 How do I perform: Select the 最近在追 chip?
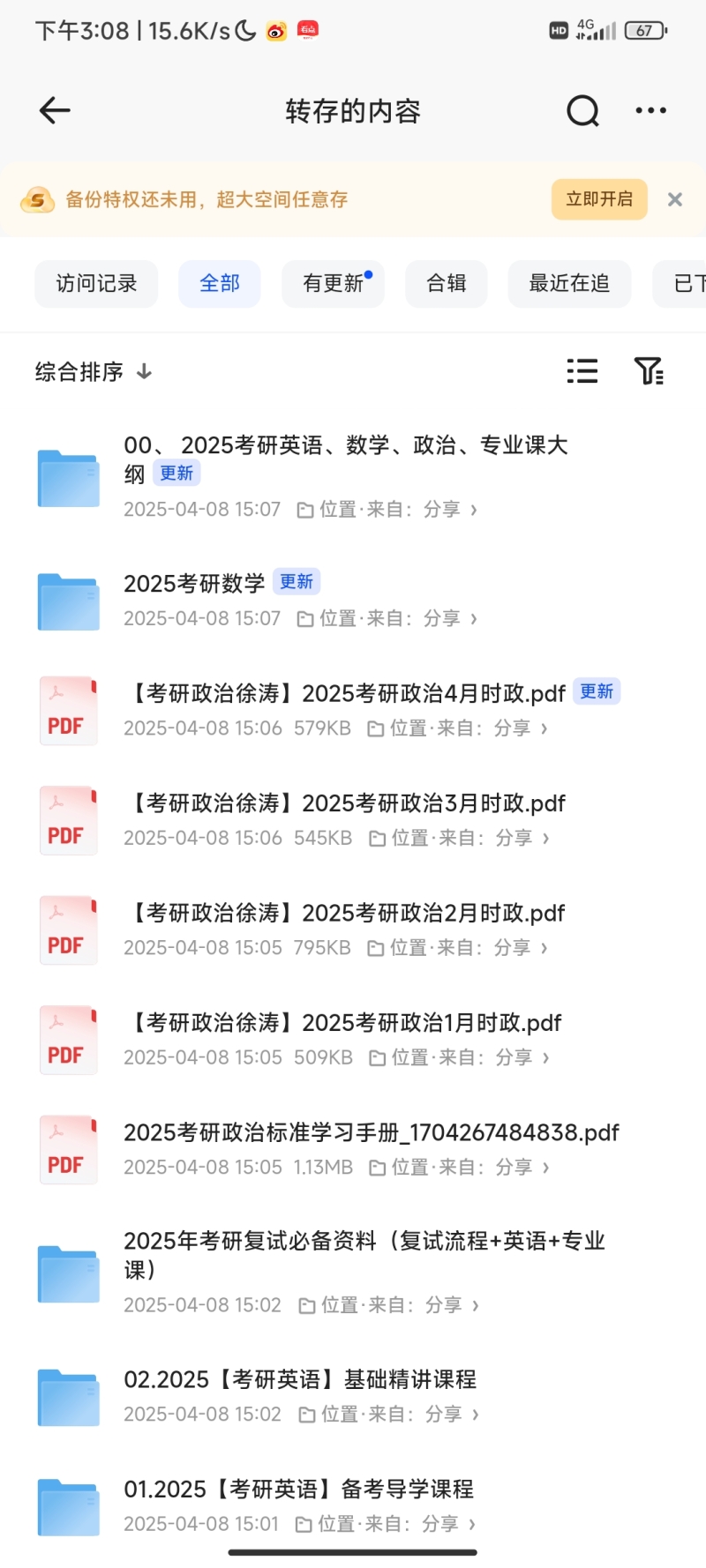(569, 283)
